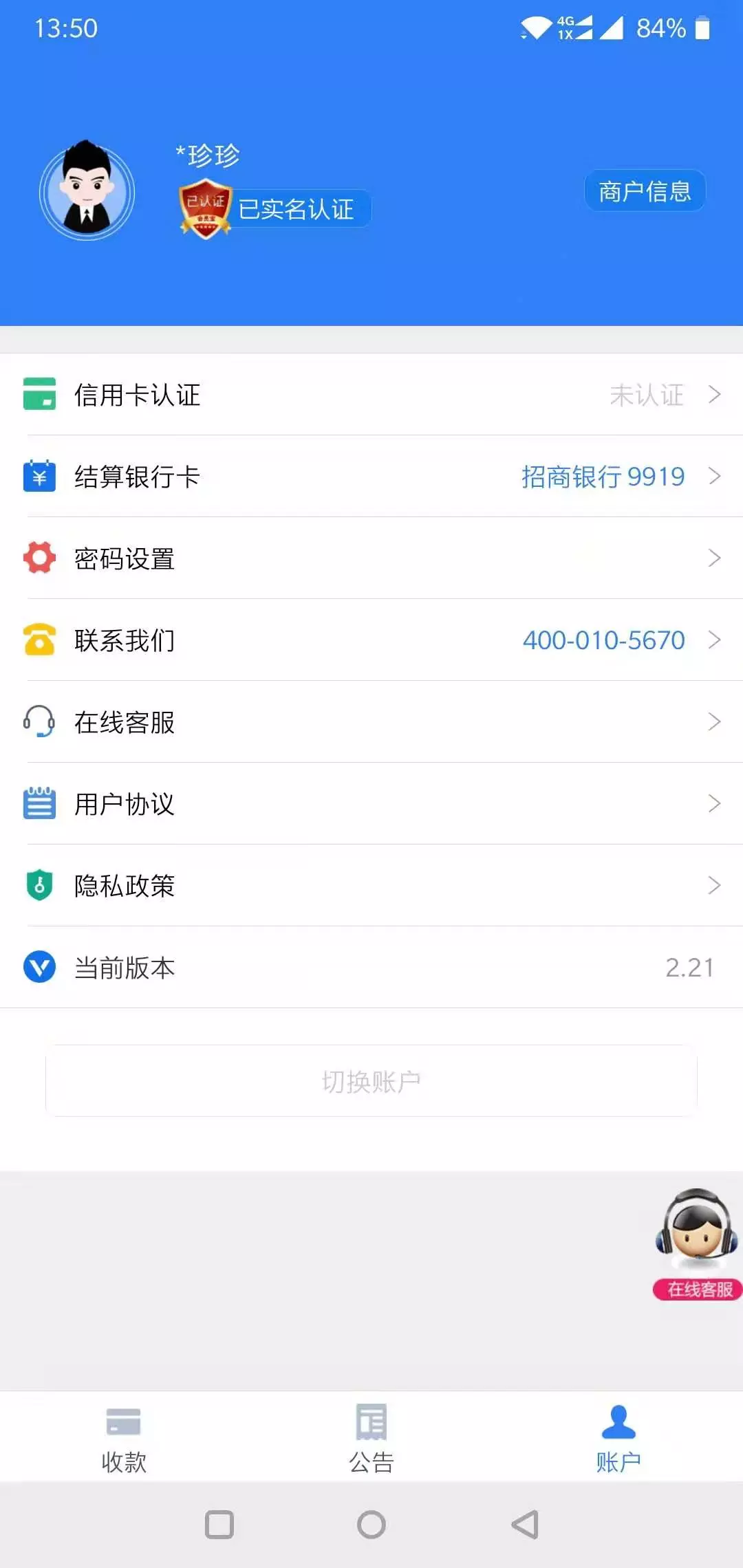View the 用户协议 user agreement
Image resolution: width=743 pixels, height=1568 pixels.
pyautogui.click(x=371, y=804)
